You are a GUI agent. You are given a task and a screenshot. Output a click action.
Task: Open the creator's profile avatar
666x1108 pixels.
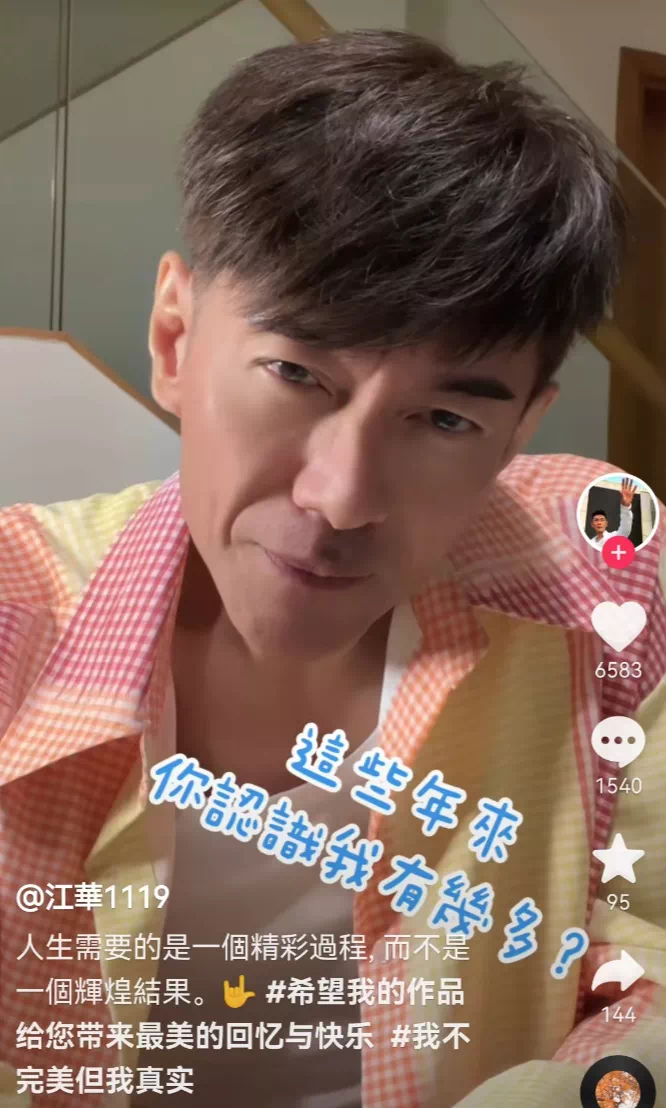pyautogui.click(x=618, y=512)
